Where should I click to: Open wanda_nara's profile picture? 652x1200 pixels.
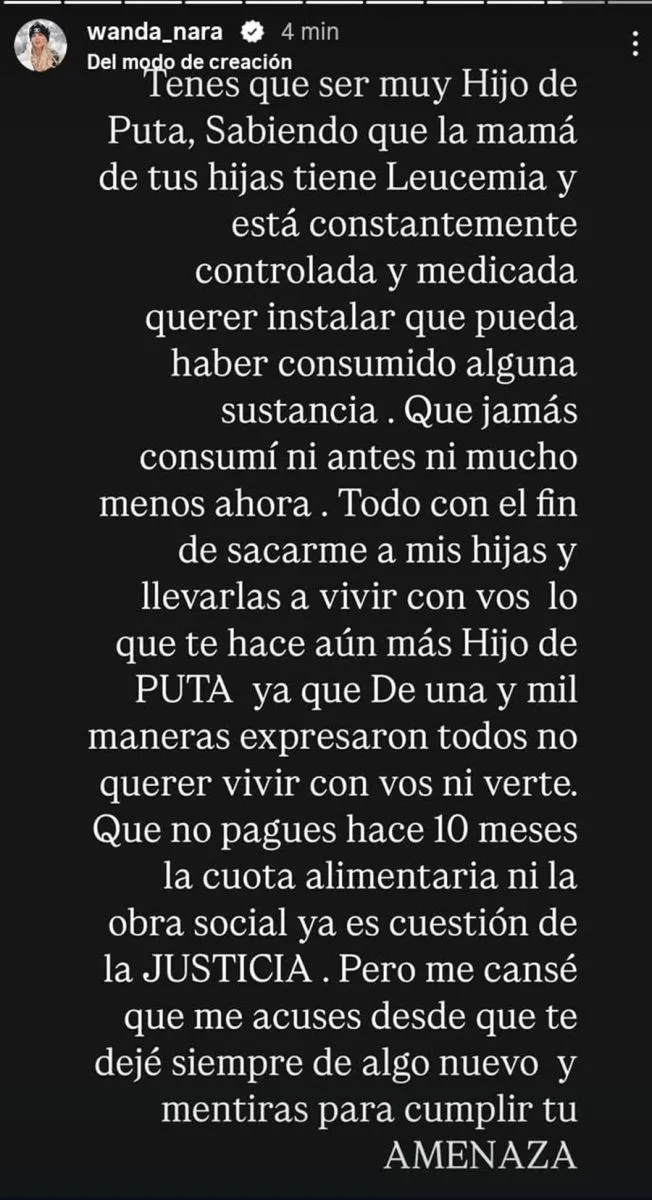(41, 45)
